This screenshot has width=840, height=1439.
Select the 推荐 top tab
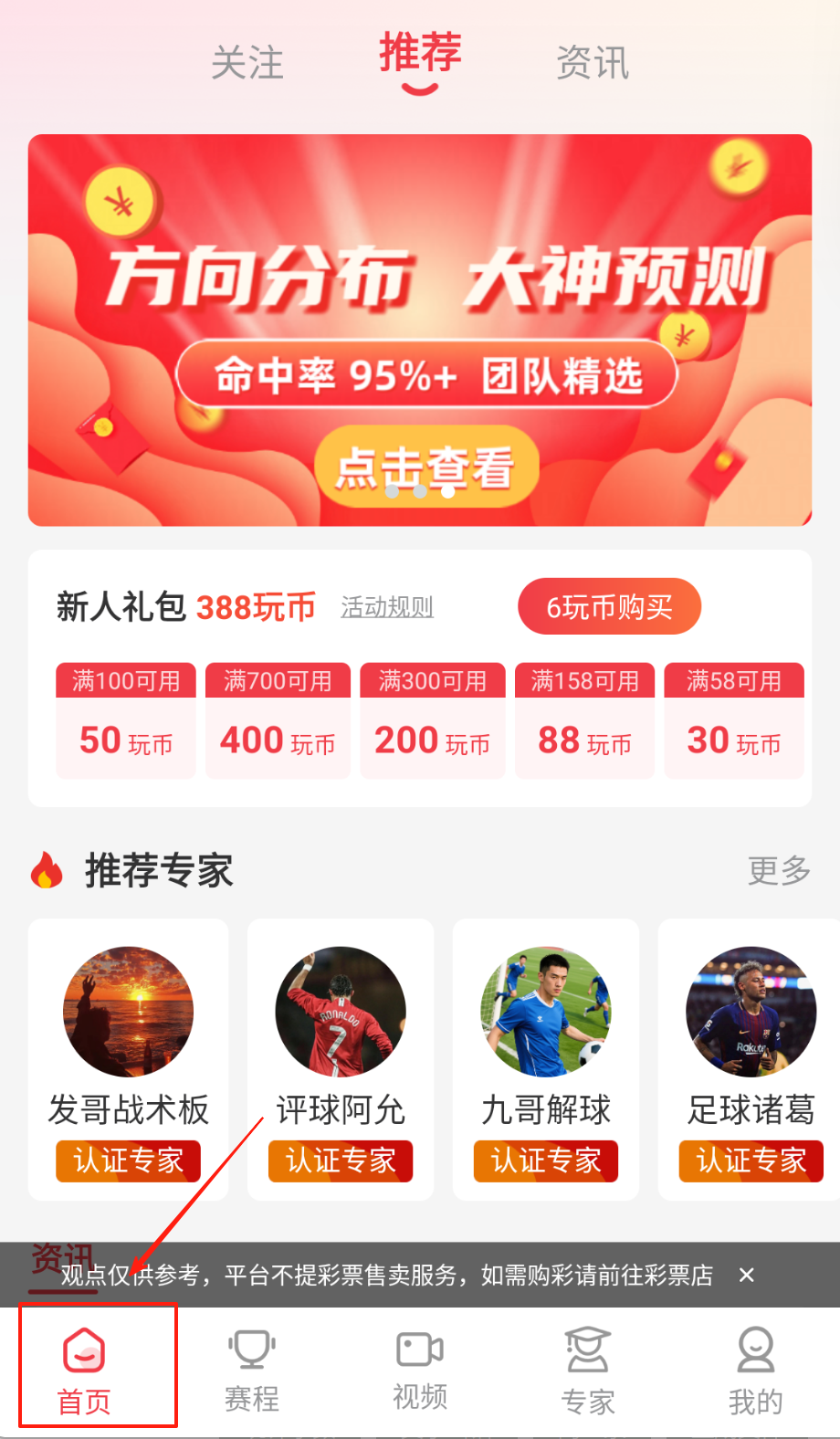420,55
